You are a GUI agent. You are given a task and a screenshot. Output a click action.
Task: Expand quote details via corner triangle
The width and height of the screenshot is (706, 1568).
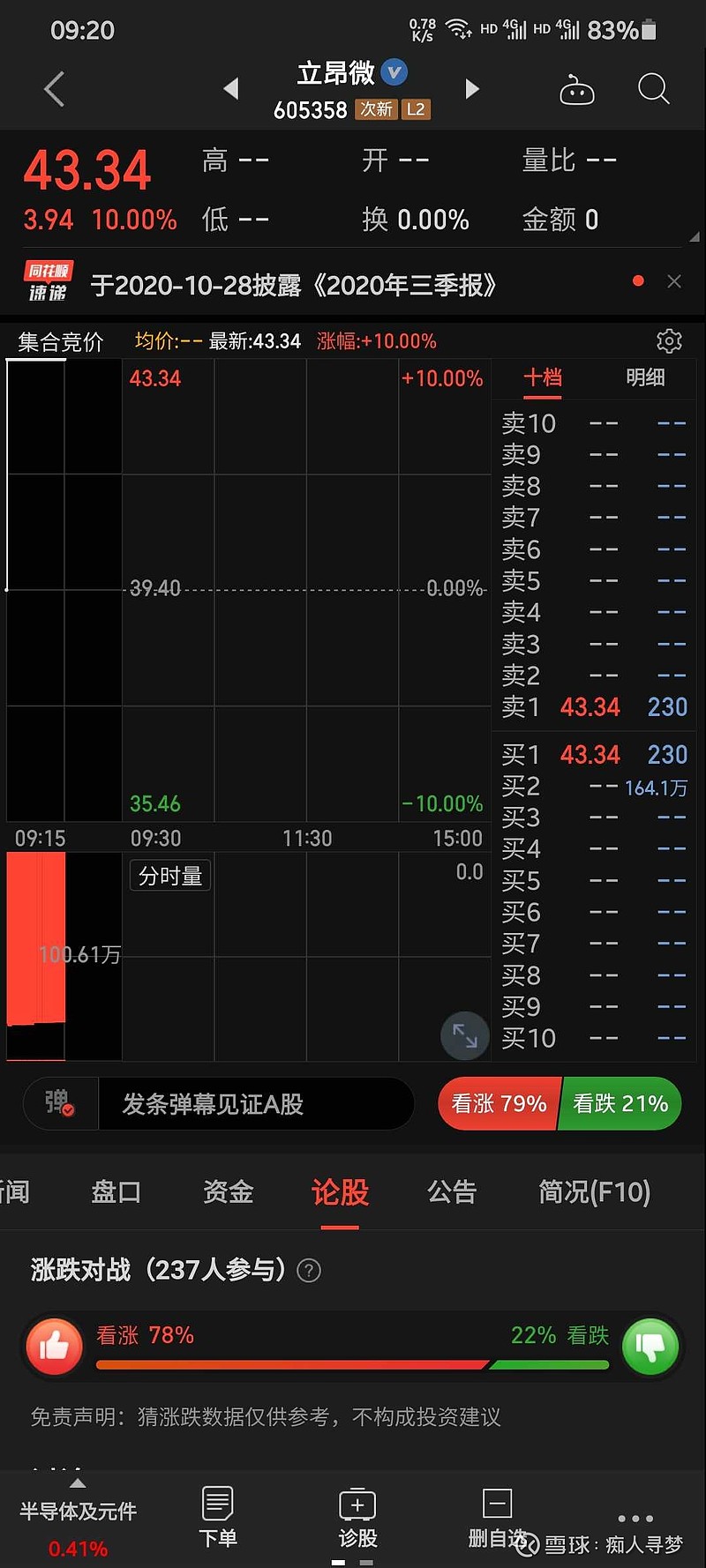pyautogui.click(x=694, y=236)
